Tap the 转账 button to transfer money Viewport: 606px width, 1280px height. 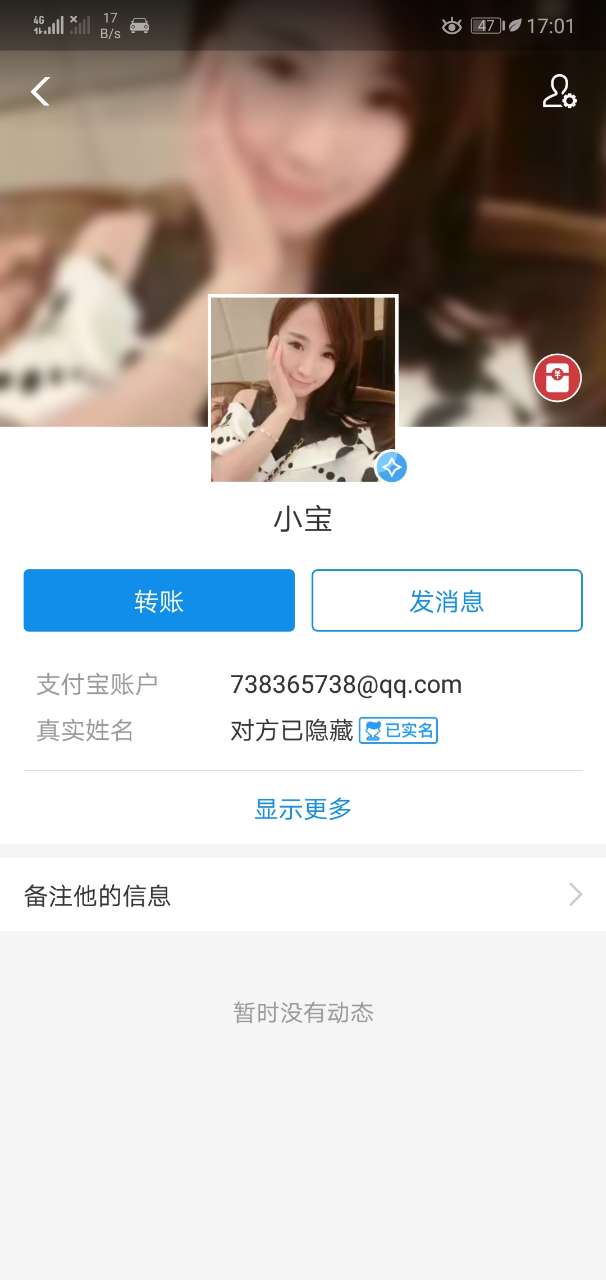[159, 601]
